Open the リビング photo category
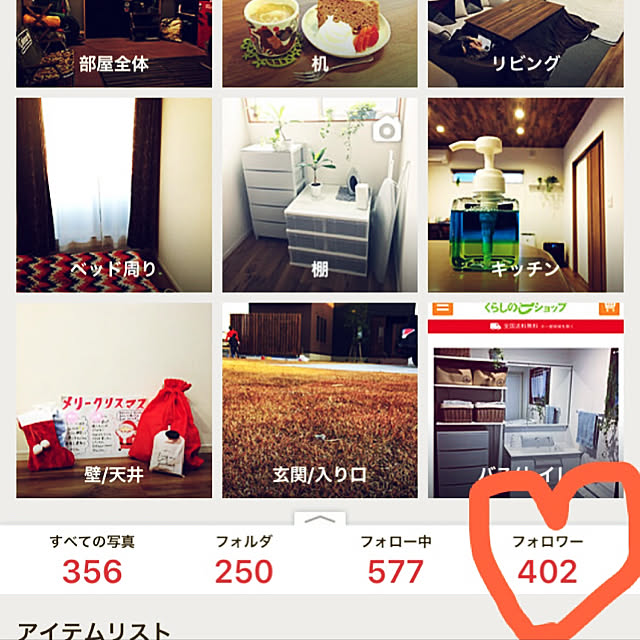640x640 pixels. point(525,43)
